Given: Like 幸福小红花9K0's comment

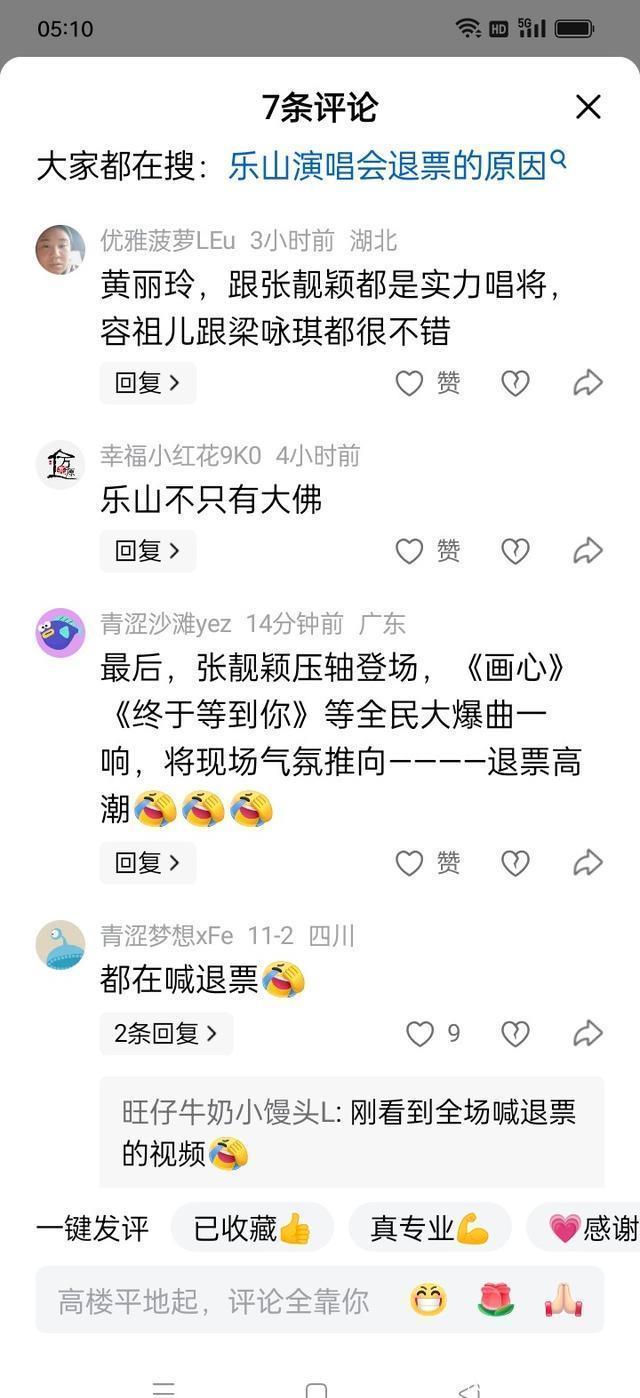Looking at the screenshot, I should tap(410, 551).
